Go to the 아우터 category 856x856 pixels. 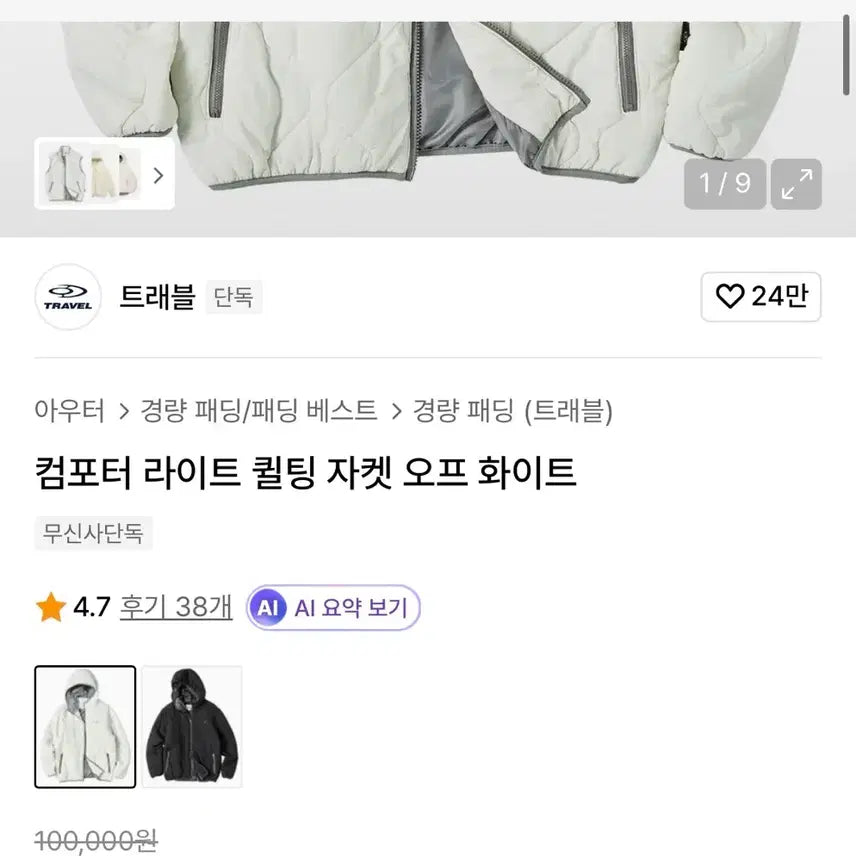point(69,410)
